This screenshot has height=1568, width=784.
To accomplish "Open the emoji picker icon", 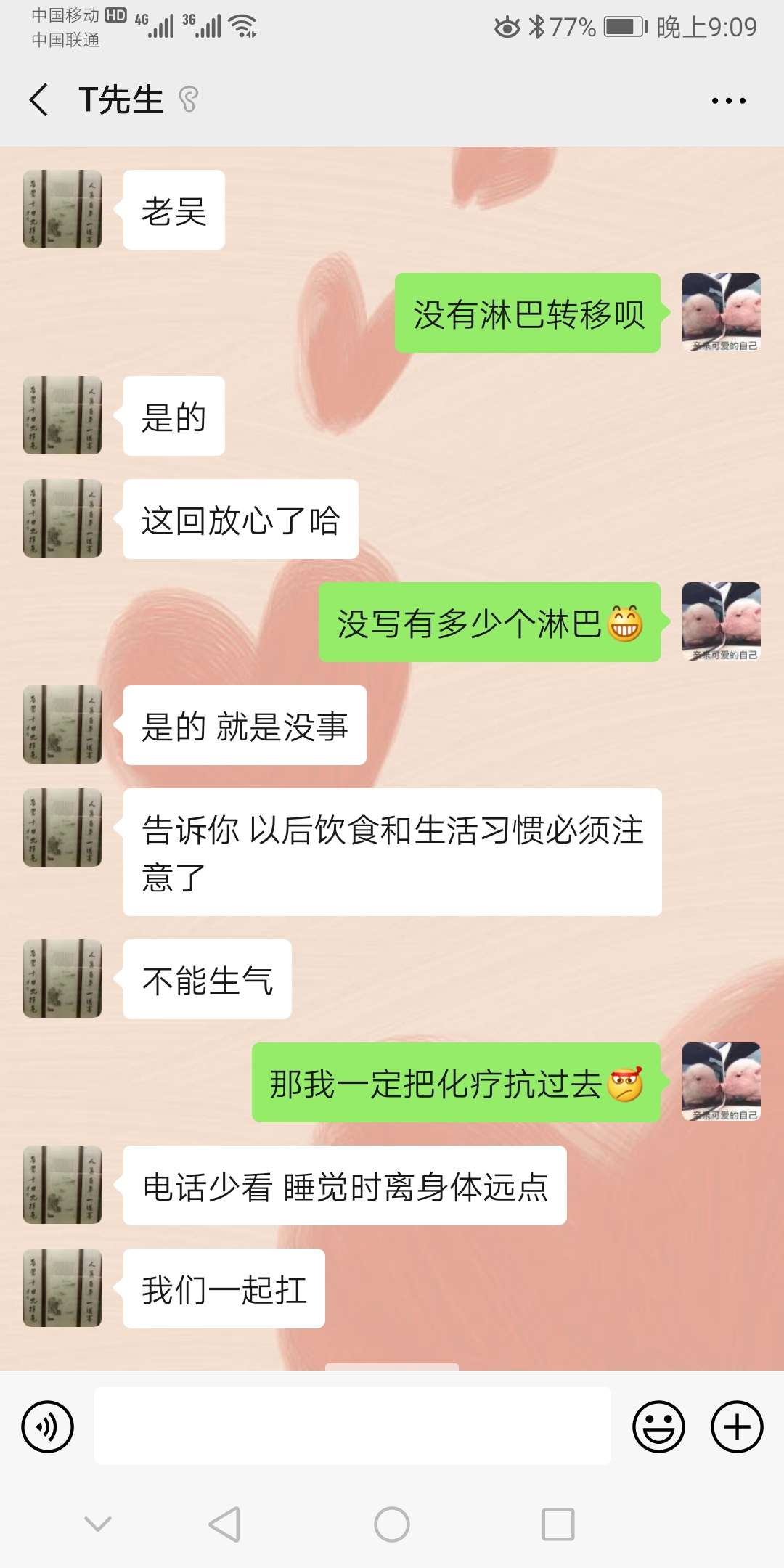I will coord(659,1426).
